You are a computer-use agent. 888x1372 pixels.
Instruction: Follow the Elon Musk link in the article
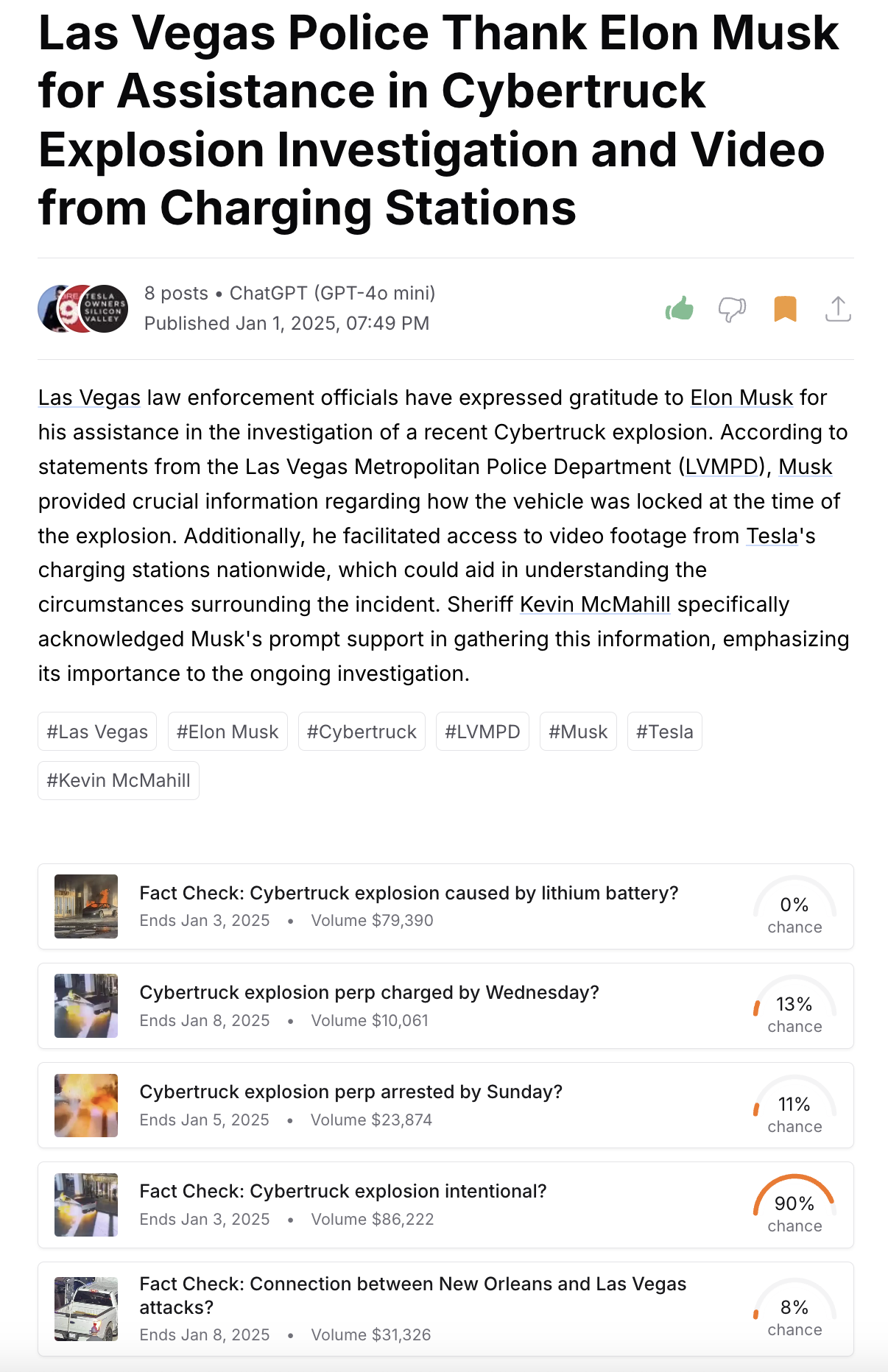(741, 397)
